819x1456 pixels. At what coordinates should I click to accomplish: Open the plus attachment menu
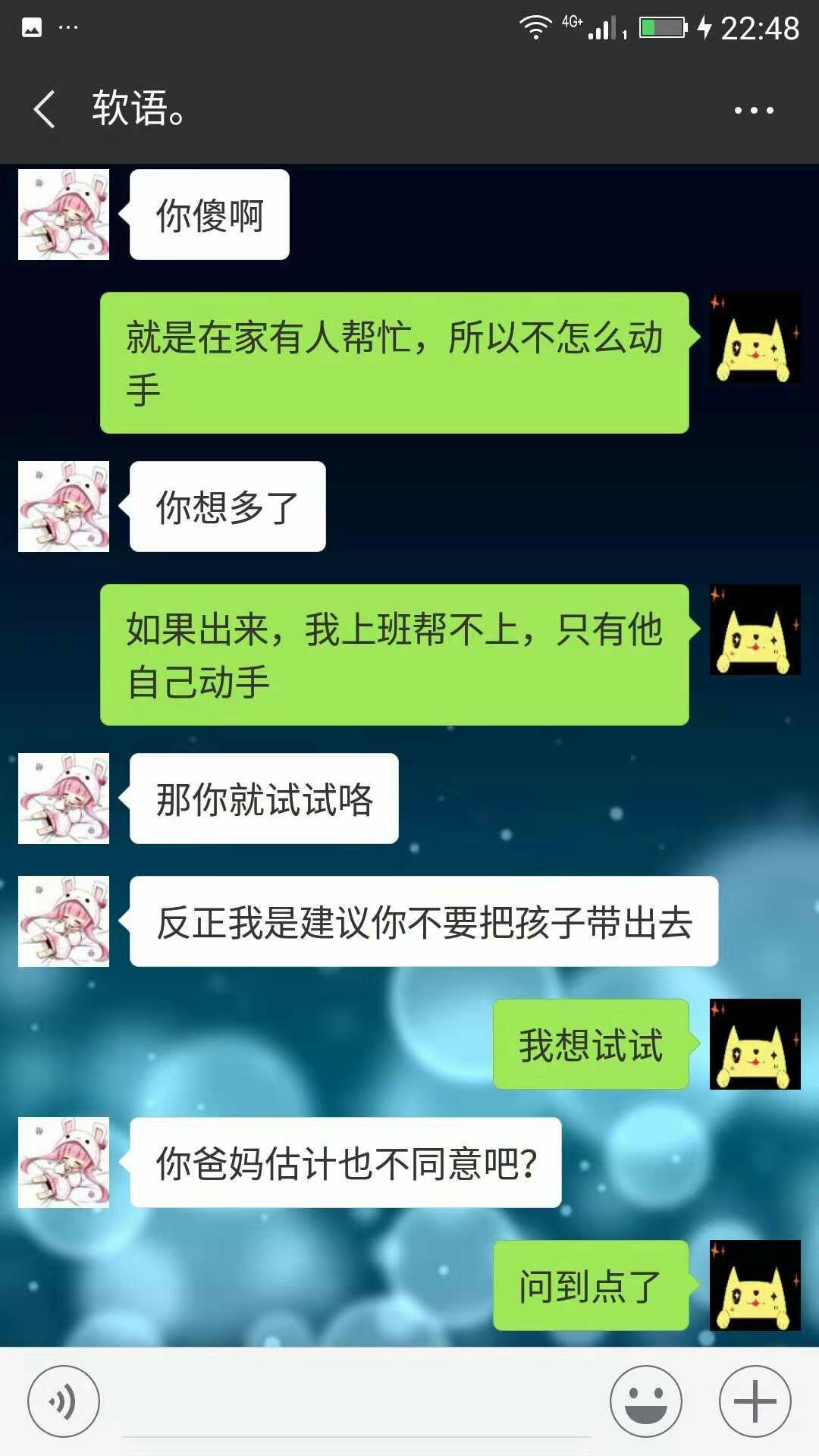(x=755, y=1401)
